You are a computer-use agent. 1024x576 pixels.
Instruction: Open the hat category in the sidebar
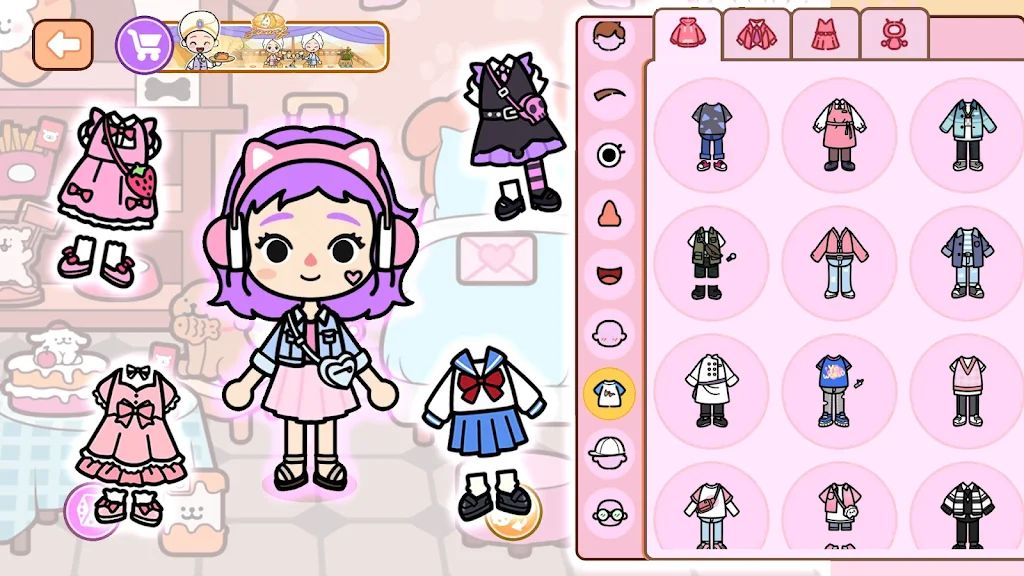(x=609, y=452)
